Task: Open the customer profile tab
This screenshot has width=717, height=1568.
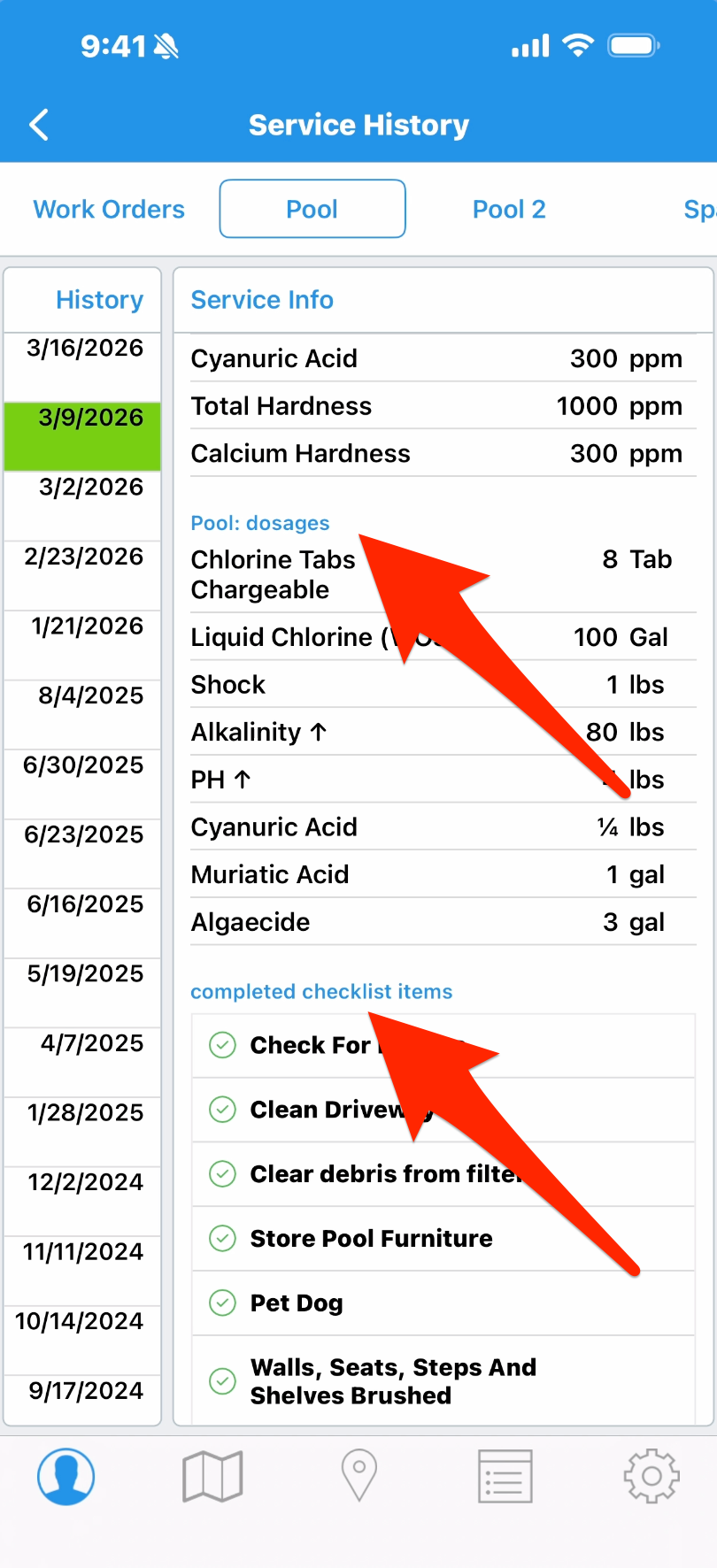Action: [x=66, y=1476]
